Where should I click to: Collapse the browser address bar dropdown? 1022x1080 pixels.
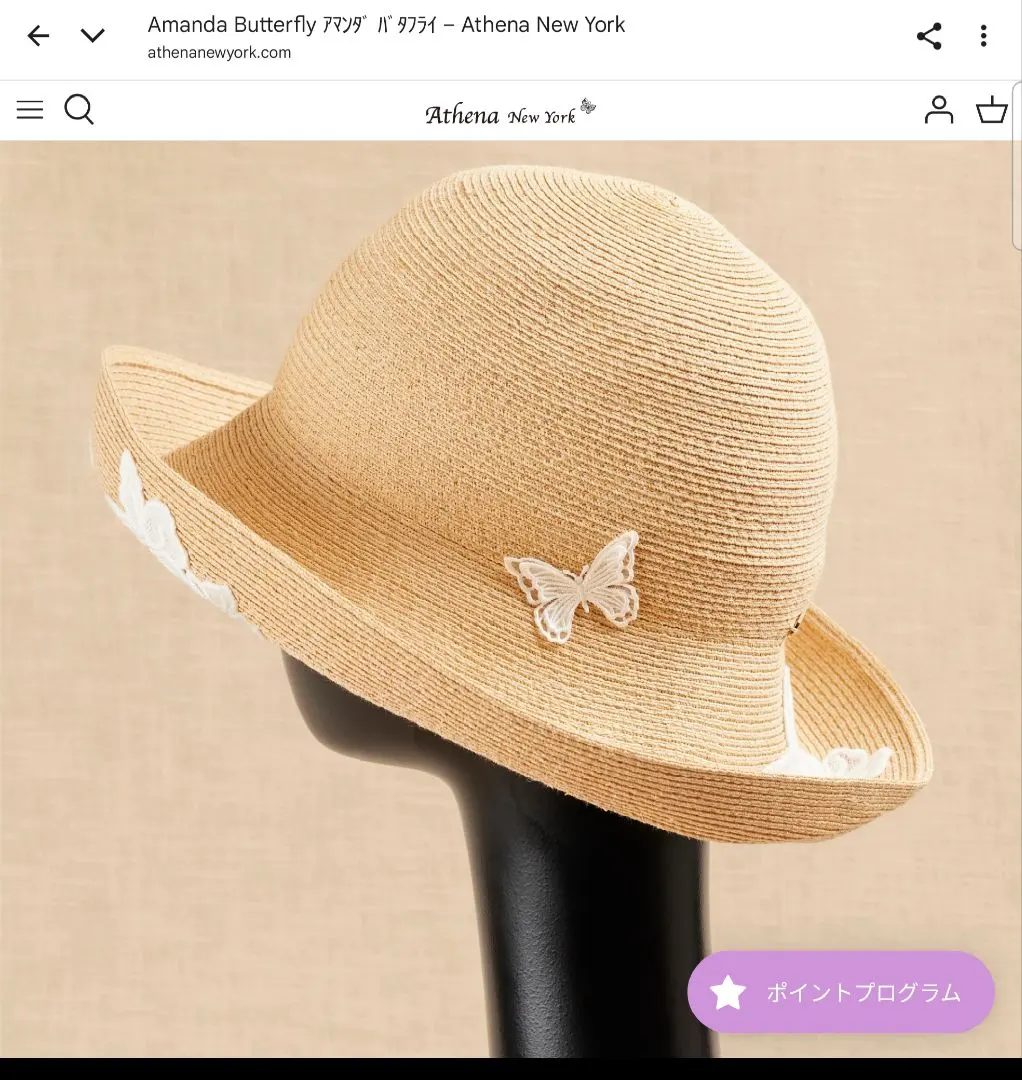click(x=93, y=36)
